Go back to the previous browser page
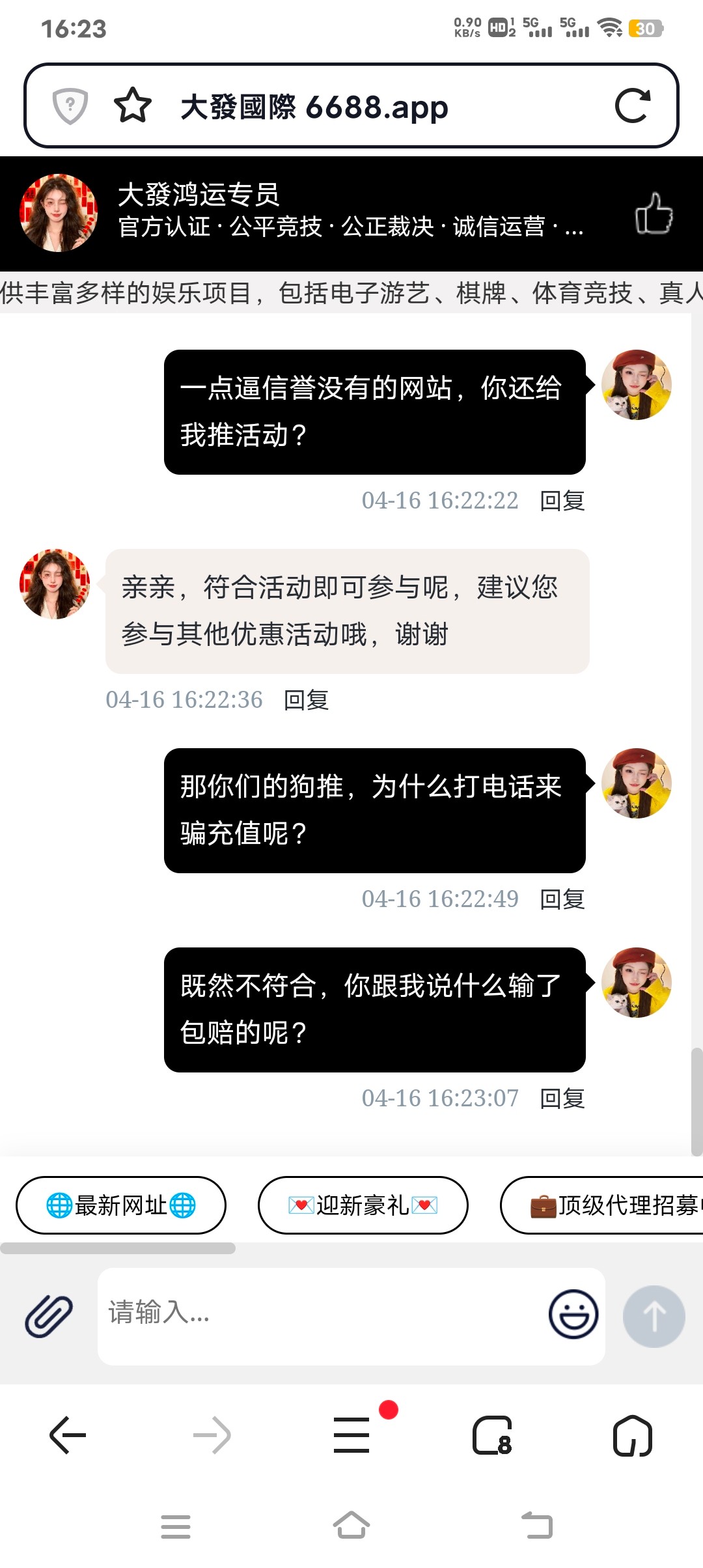 point(68,1435)
